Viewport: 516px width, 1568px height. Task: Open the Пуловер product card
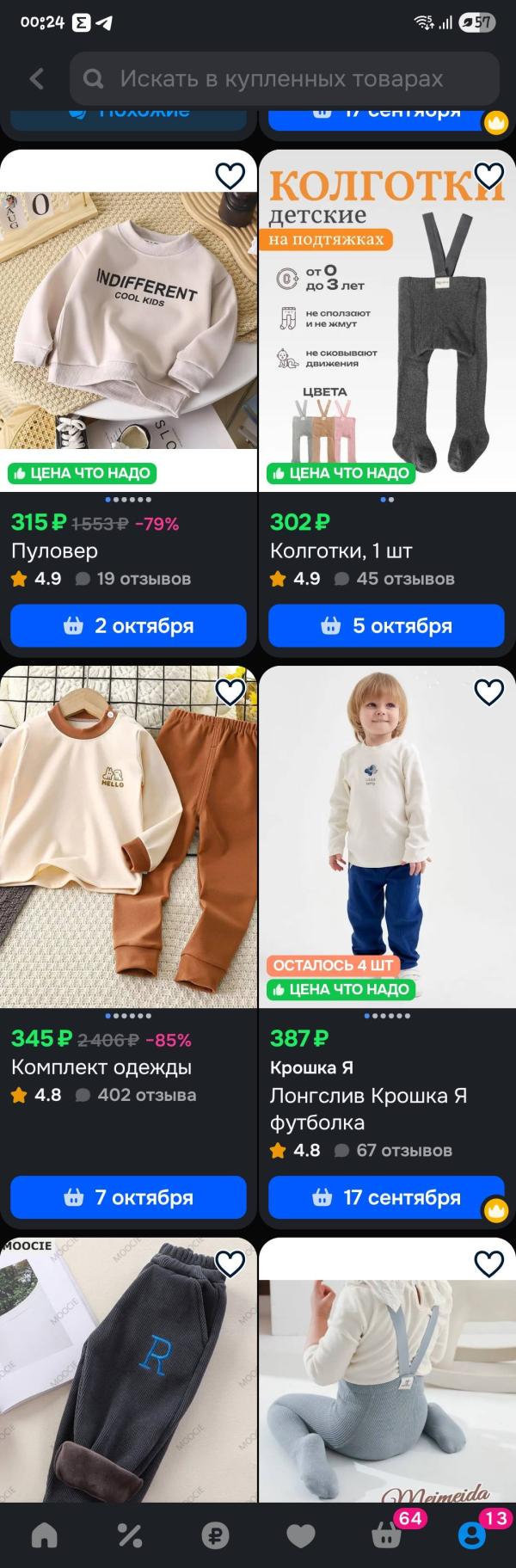pos(128,327)
